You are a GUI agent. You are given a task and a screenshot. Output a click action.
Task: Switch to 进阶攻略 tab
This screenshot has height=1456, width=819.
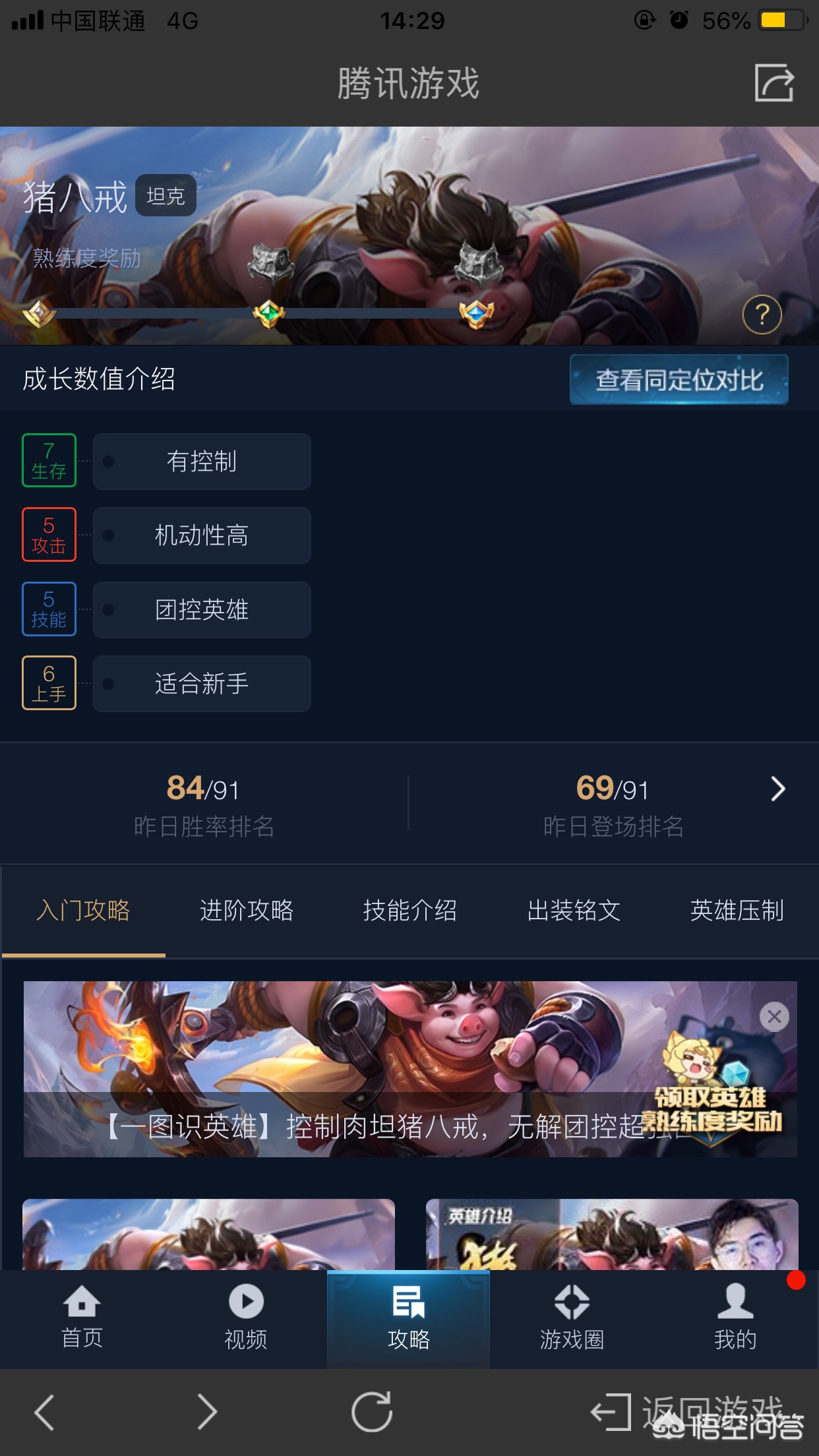click(x=246, y=911)
